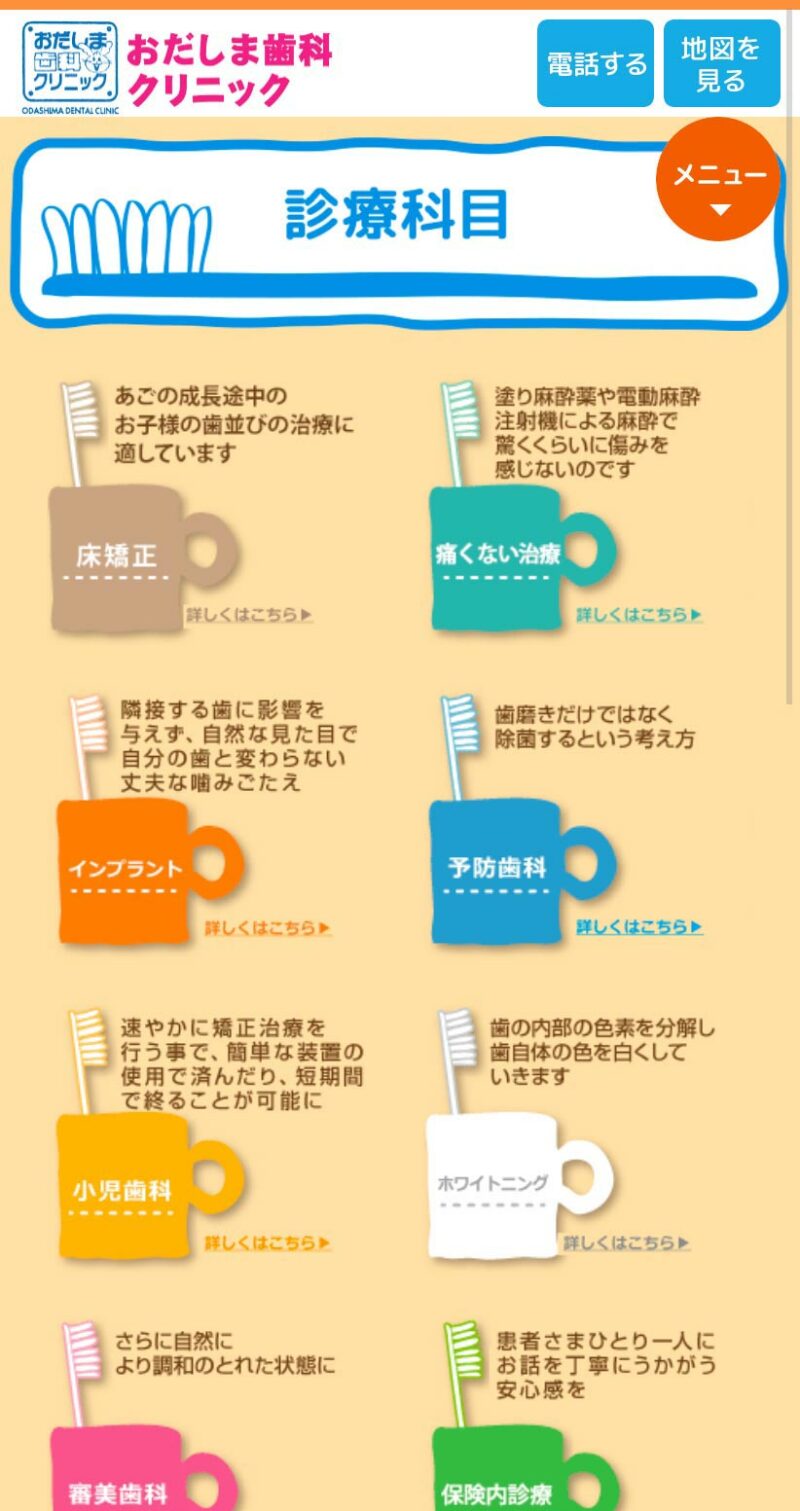
Task: Open 詳しくはこちら for 小児歯科
Action: pos(267,1243)
